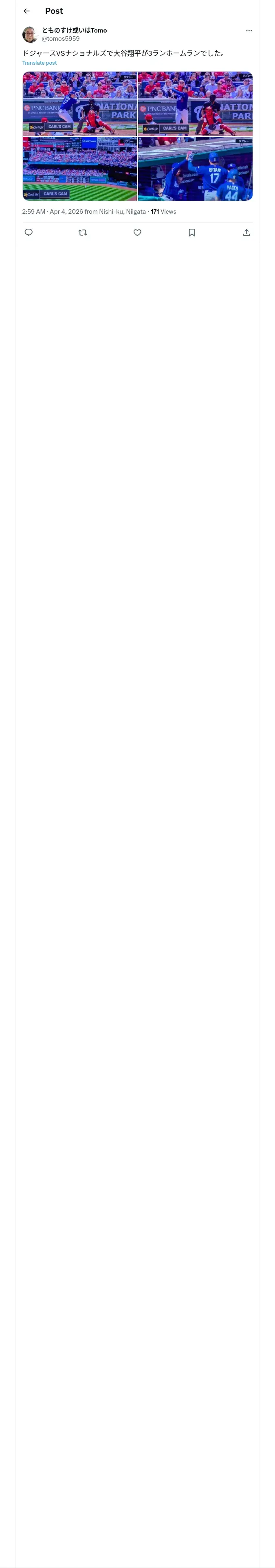Go back using the arrow icon
Image resolution: width=275 pixels, height=1568 pixels.
26,11
